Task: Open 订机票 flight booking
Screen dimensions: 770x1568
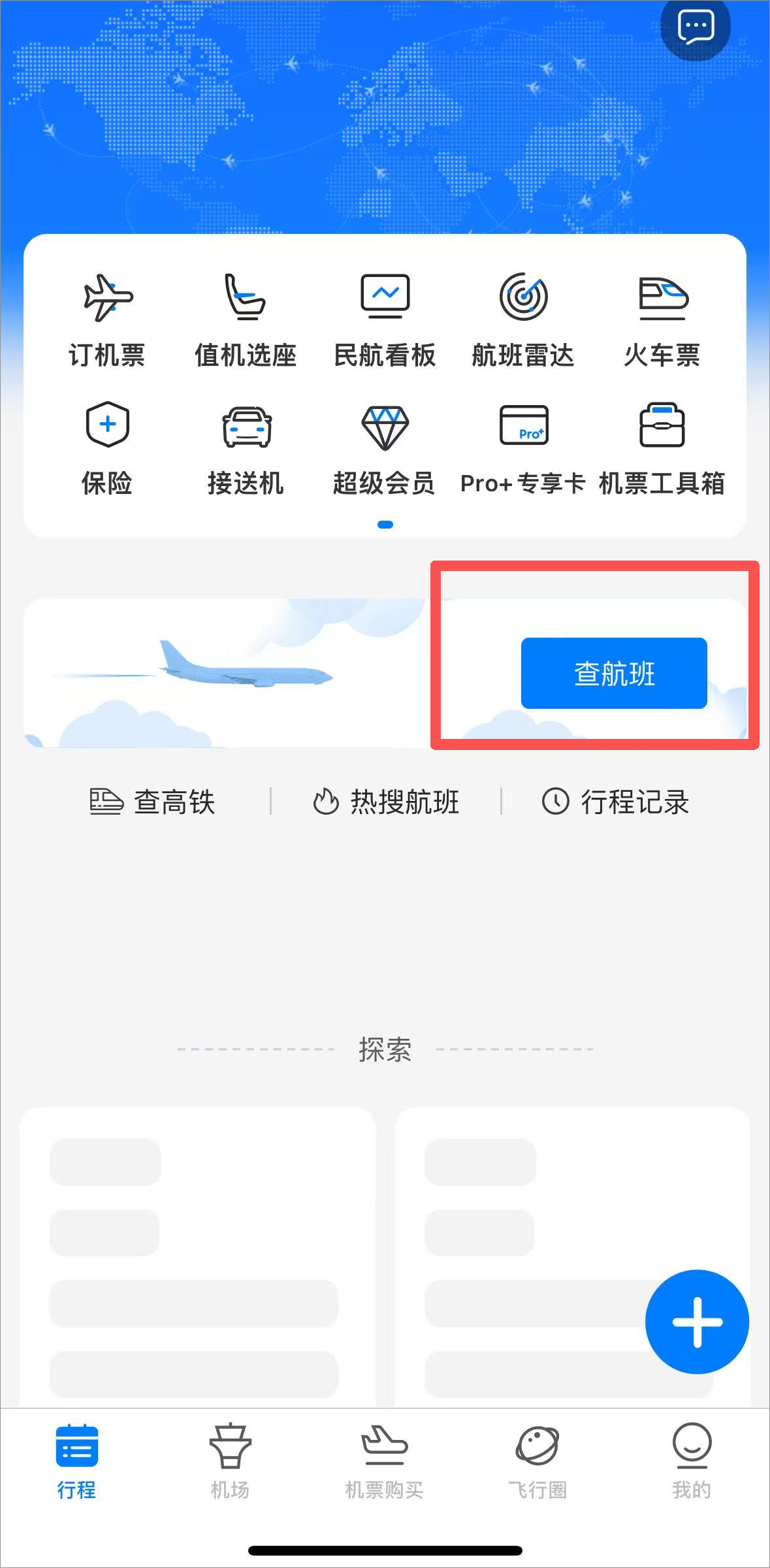Action: point(107,320)
